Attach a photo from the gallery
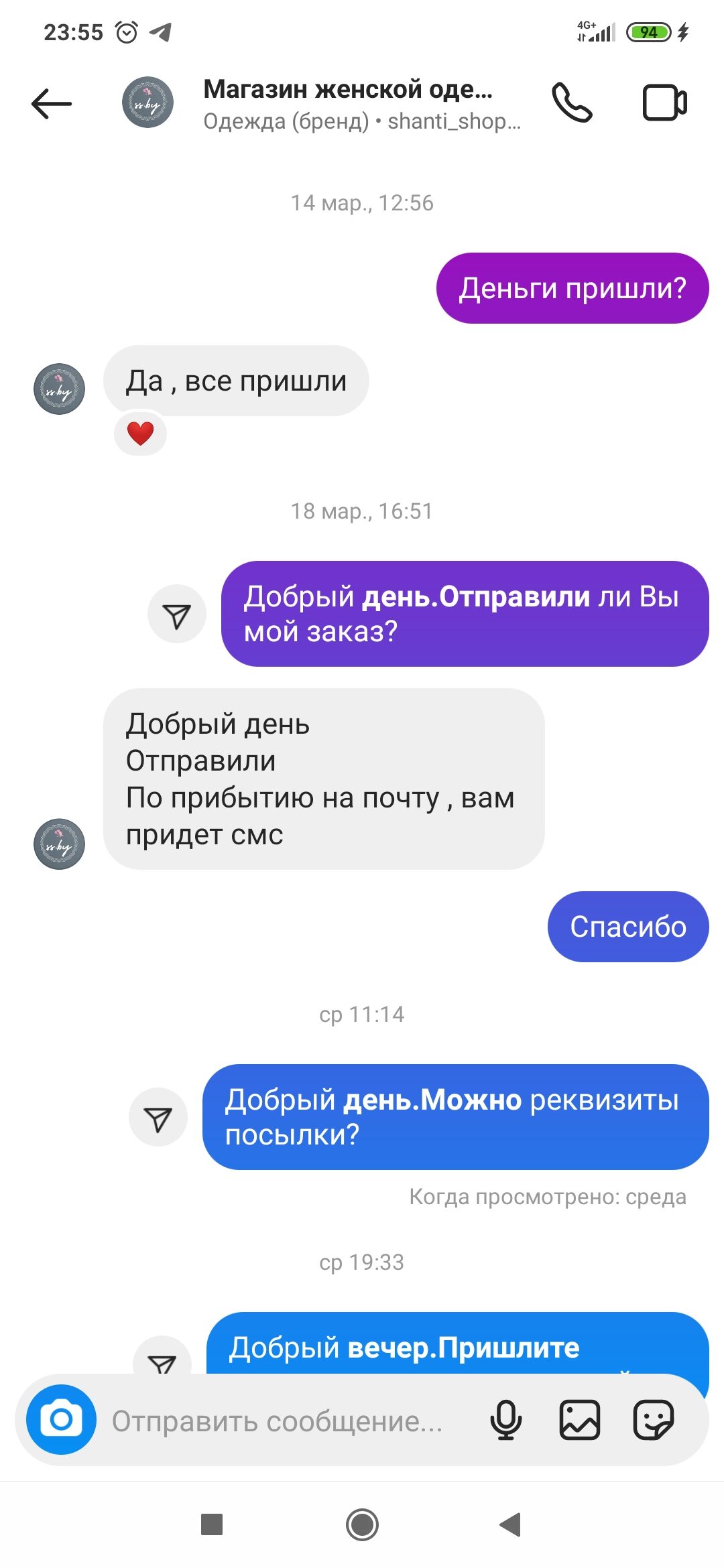 580,1419
